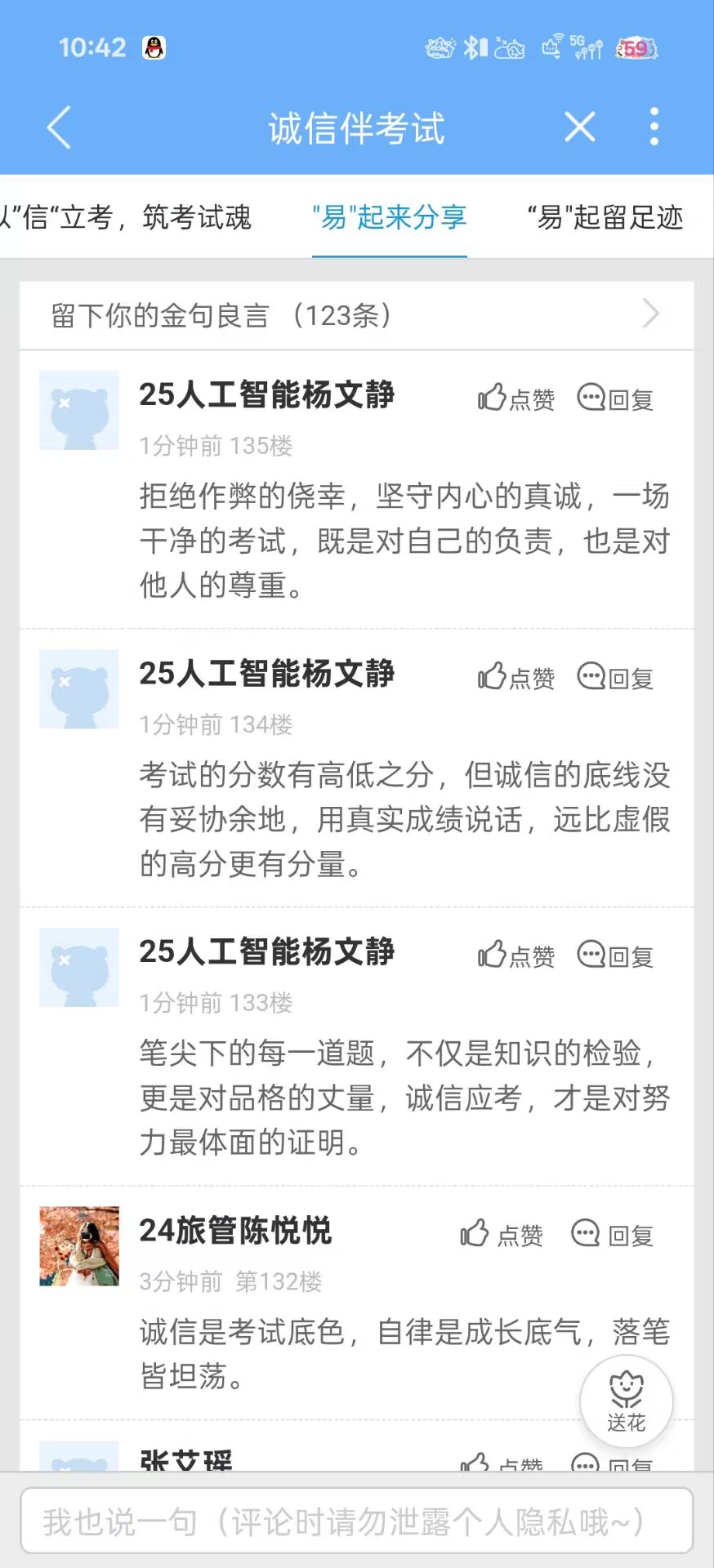
Task: Like 24旅管陈悦悦's comment
Action: click(502, 1235)
